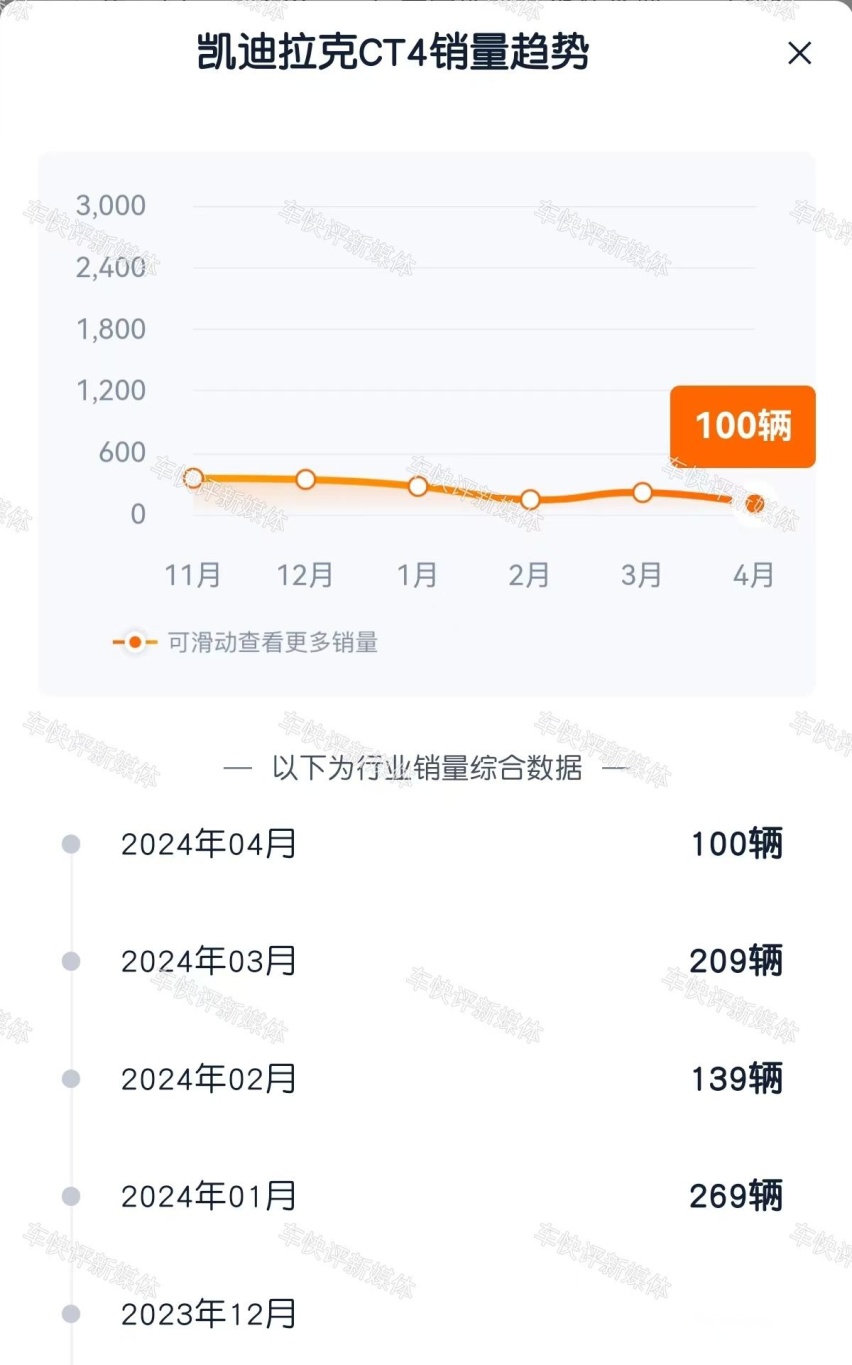Screen dimensions: 852x1365
Task: Close the 凯迪拉克CT4 sales trend sheet
Action: pyautogui.click(x=799, y=54)
